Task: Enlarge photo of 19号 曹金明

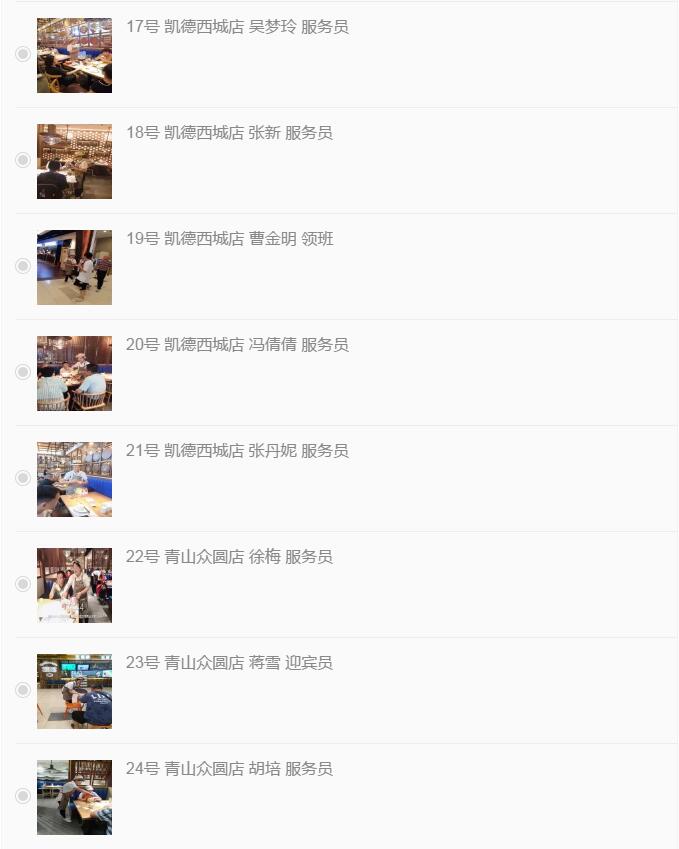Action: [x=74, y=267]
